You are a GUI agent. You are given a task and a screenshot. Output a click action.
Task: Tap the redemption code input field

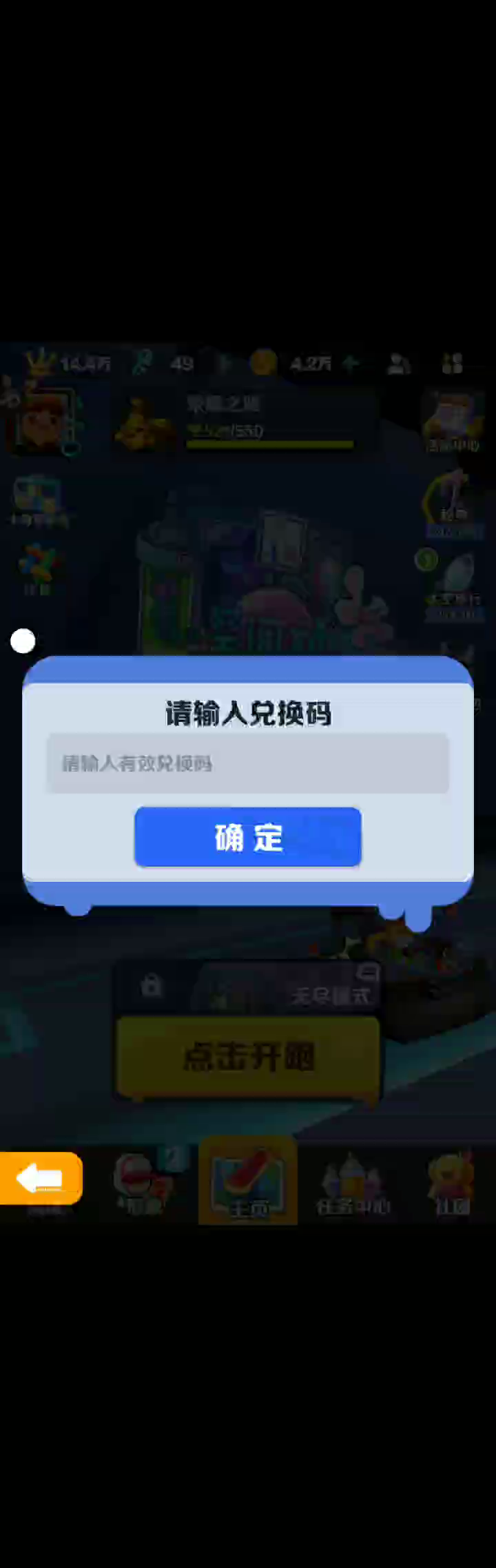247,763
